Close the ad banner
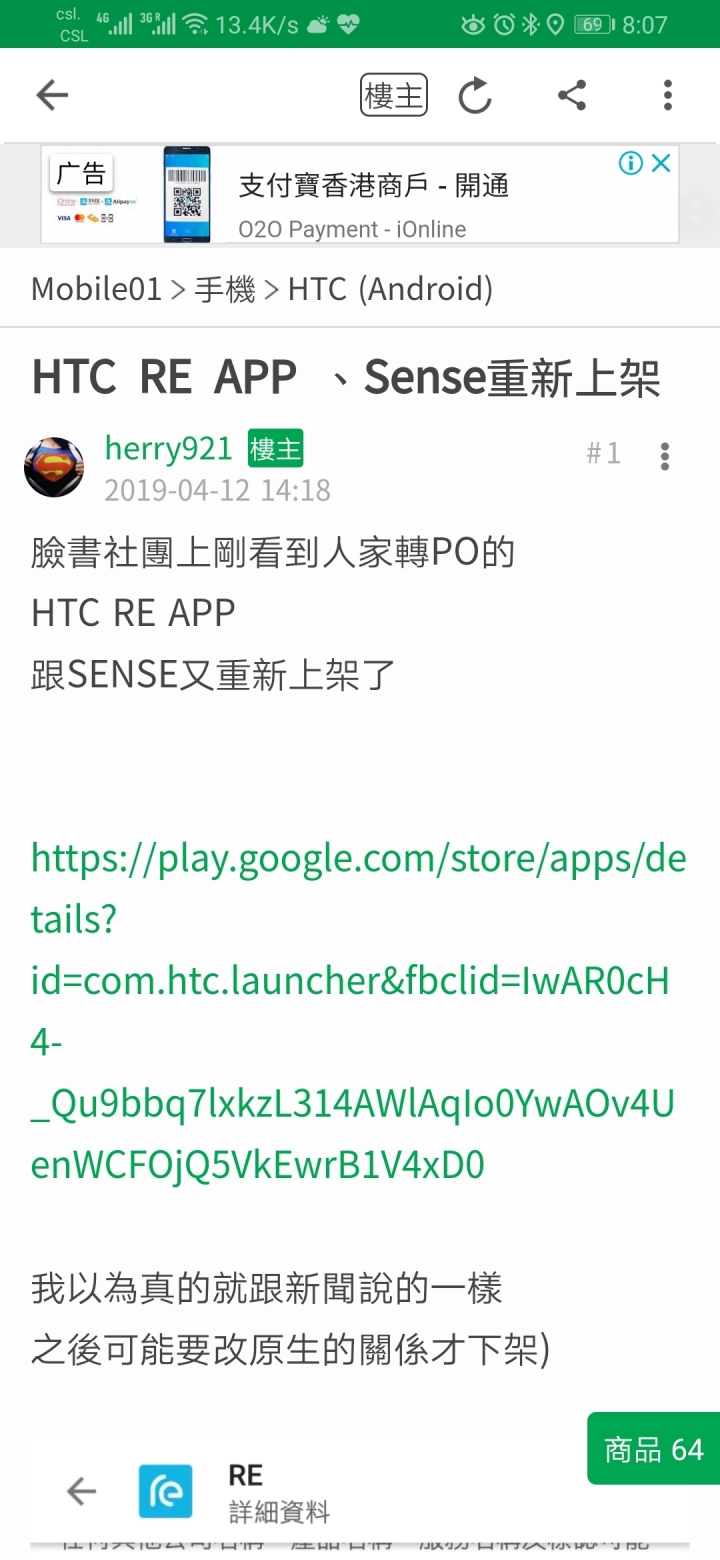The image size is (720, 1560). point(661,164)
